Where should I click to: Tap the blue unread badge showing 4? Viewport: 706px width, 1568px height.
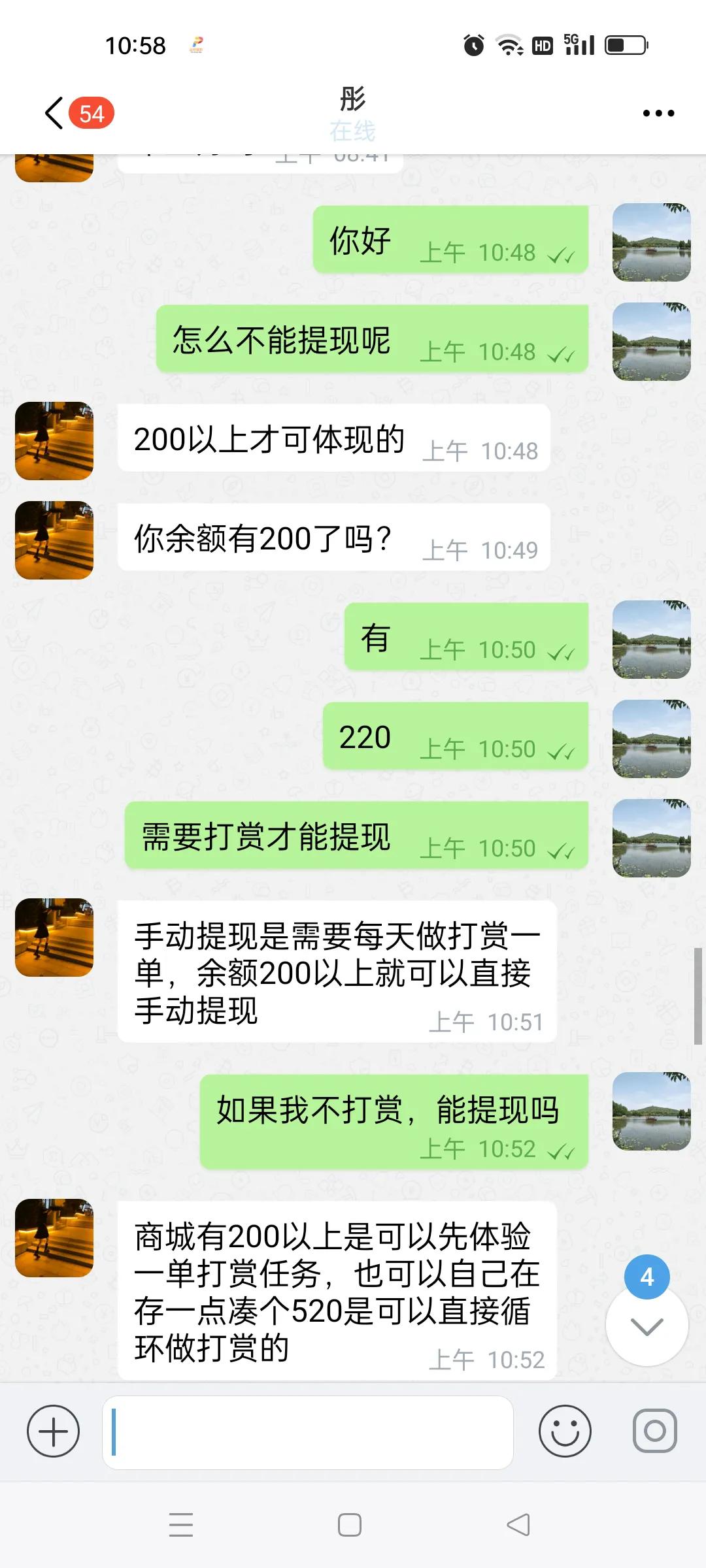[646, 1275]
